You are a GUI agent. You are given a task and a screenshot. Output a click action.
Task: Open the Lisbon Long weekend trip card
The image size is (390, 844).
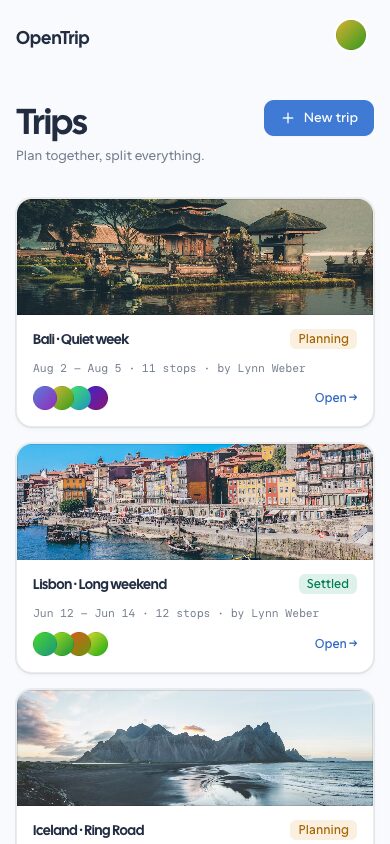click(195, 558)
